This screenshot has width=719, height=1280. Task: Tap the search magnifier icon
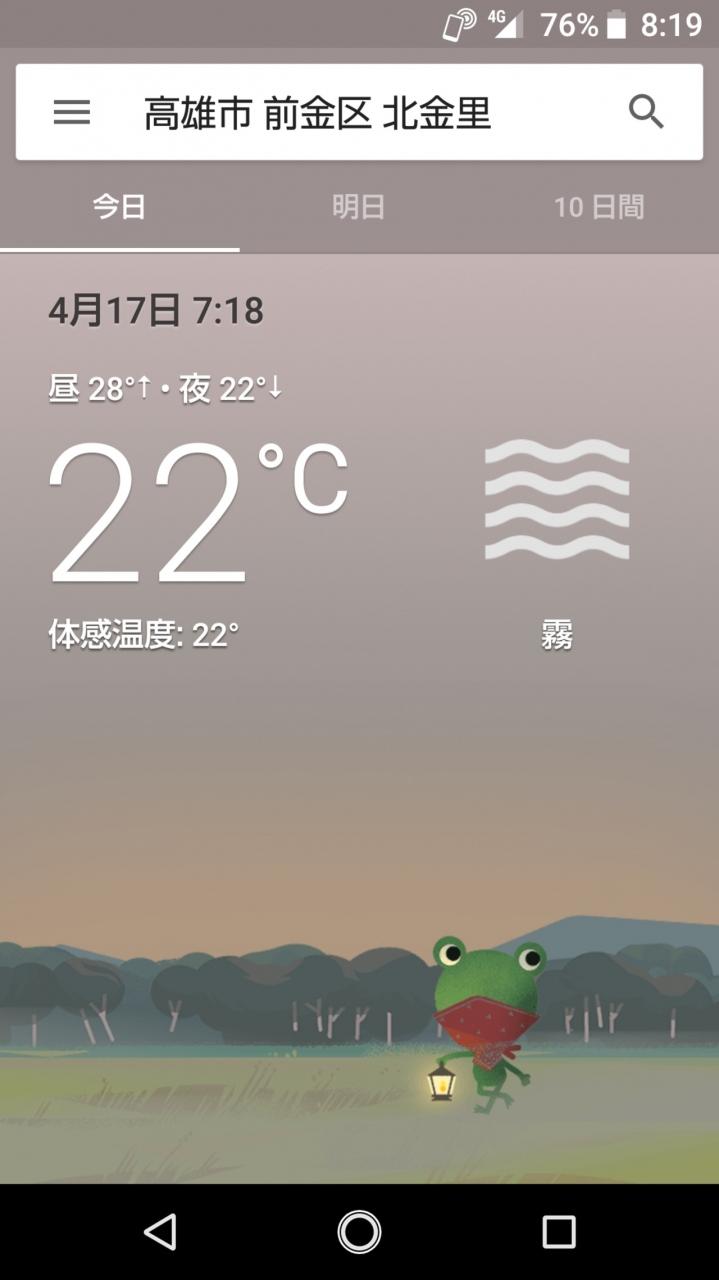tap(646, 112)
